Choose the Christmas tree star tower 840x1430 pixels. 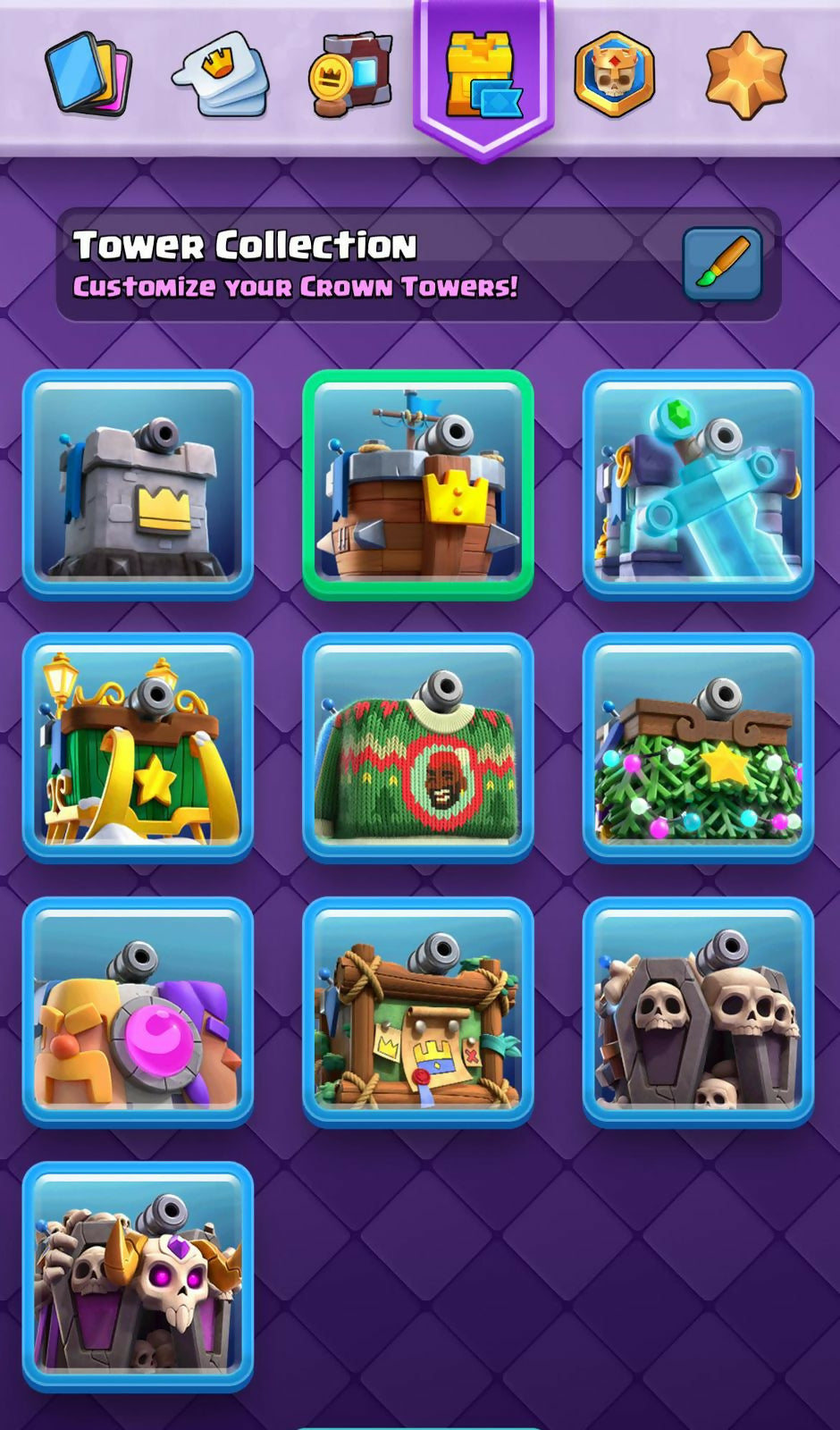(x=698, y=747)
